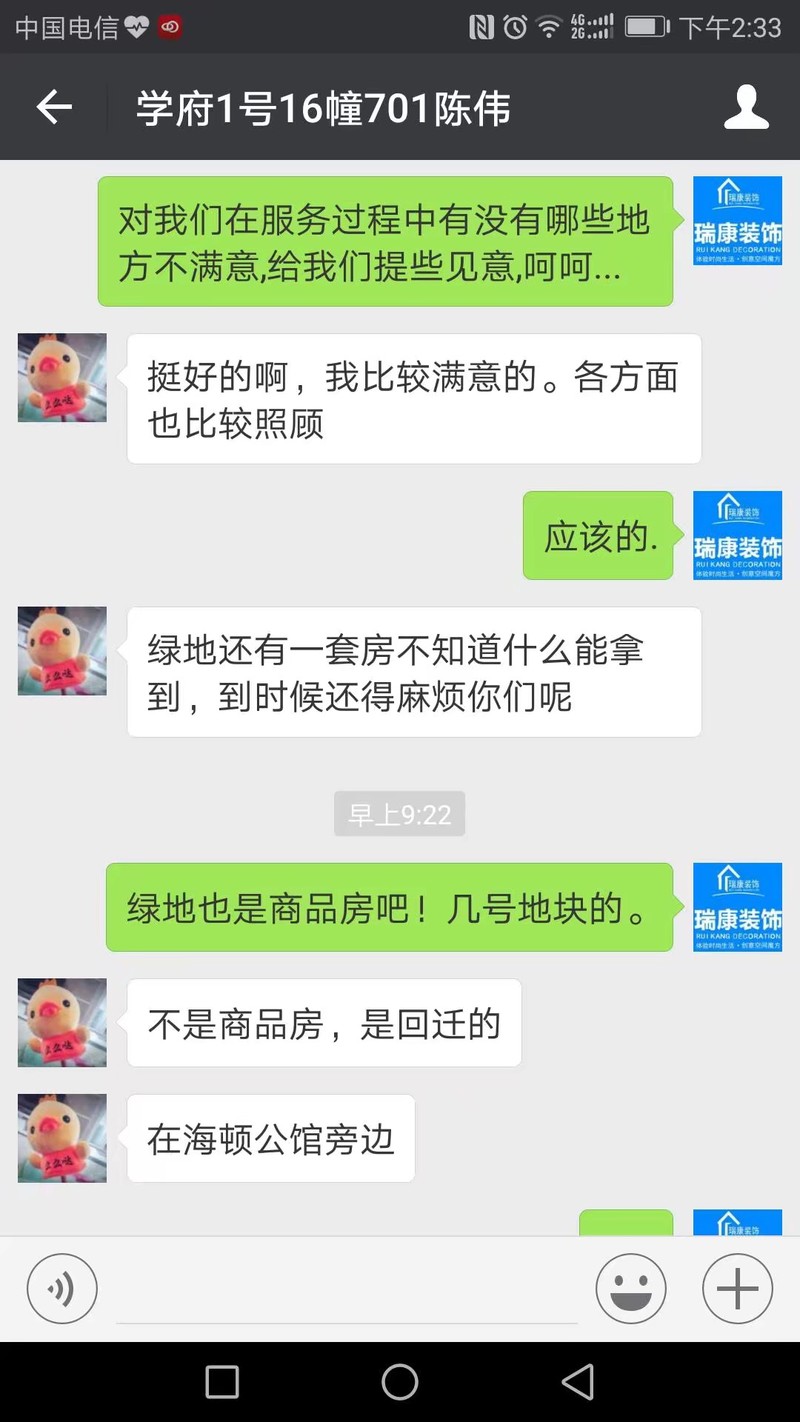Tap the message text input field
This screenshot has height=1422, width=800.
click(345, 1289)
